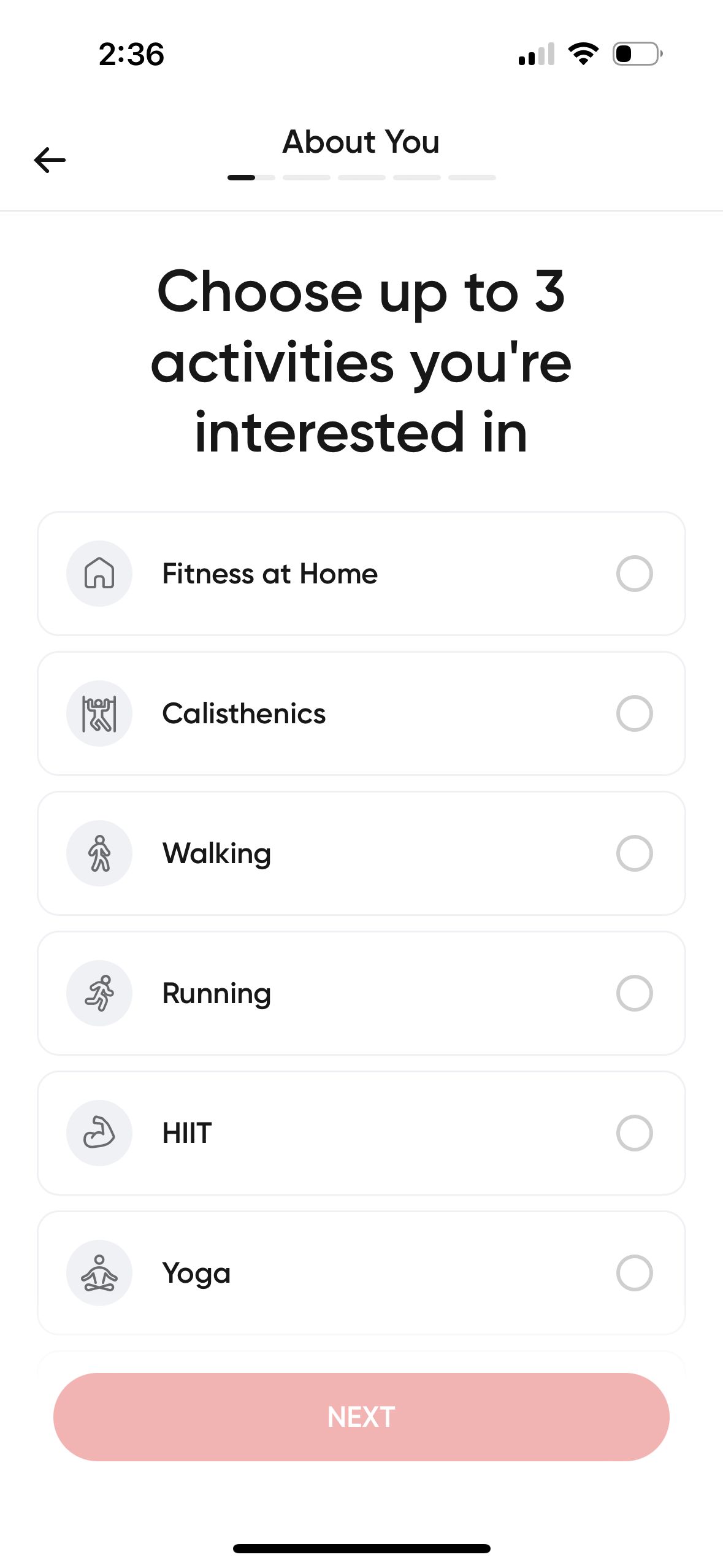Click the Calisthenics pull-up bar icon
Screen dimensions: 723x1568
[99, 713]
